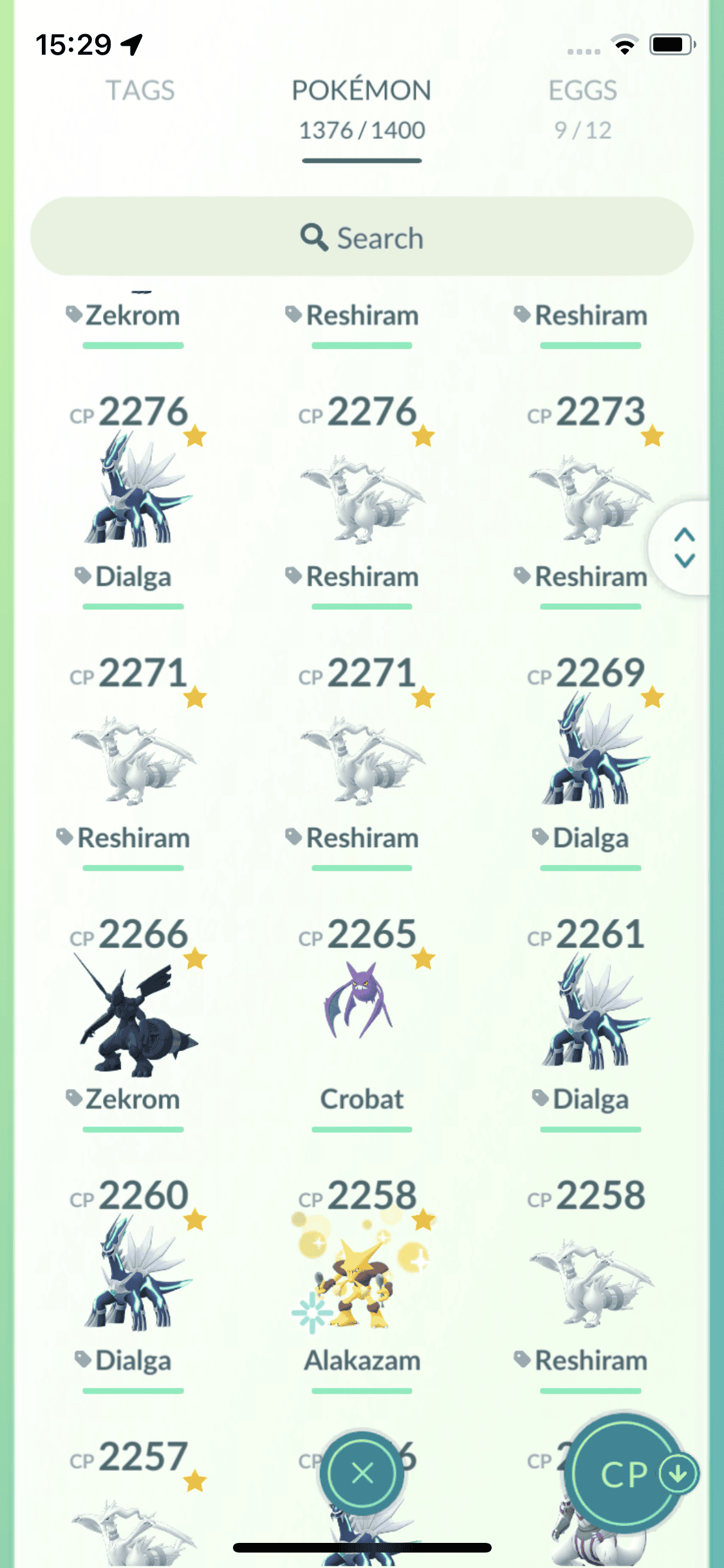Tap the fast scroll arrows handle

[x=684, y=548]
